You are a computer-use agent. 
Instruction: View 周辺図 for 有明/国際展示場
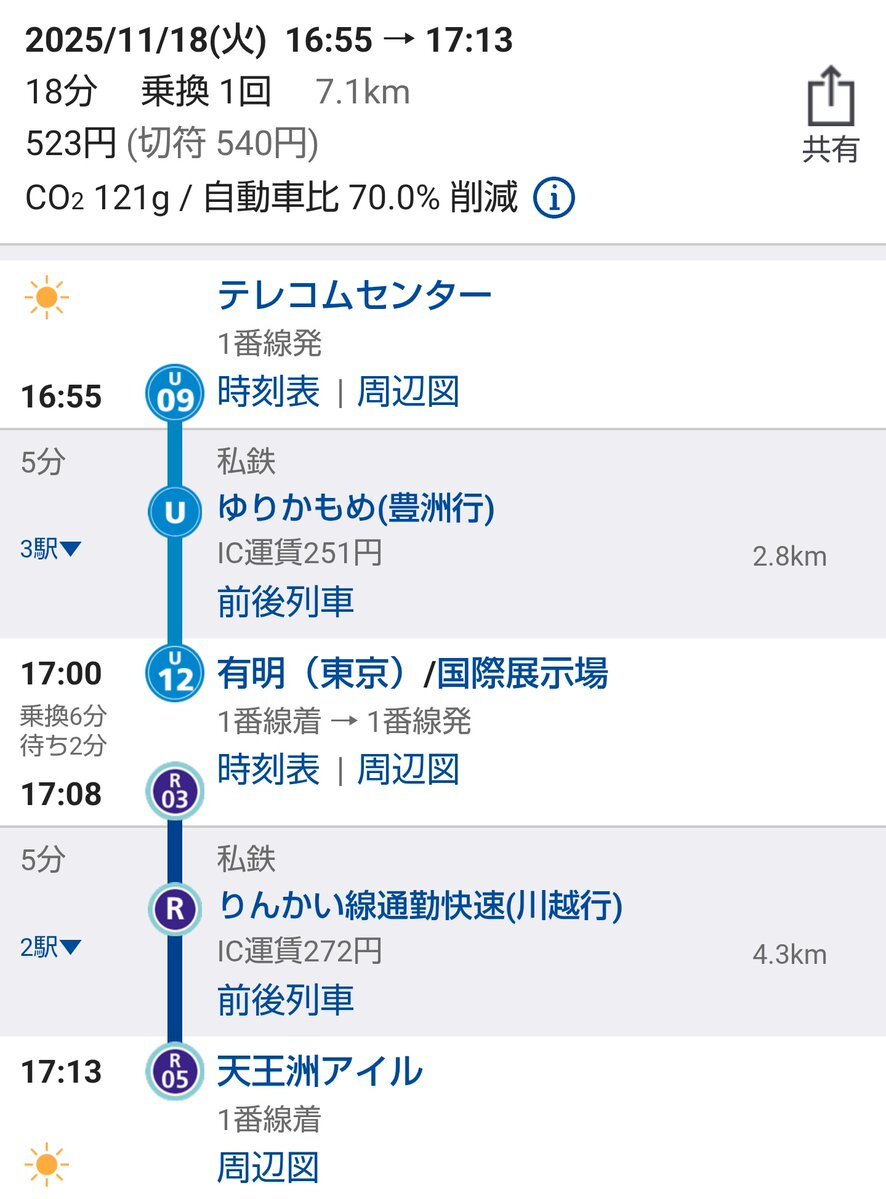point(408,769)
